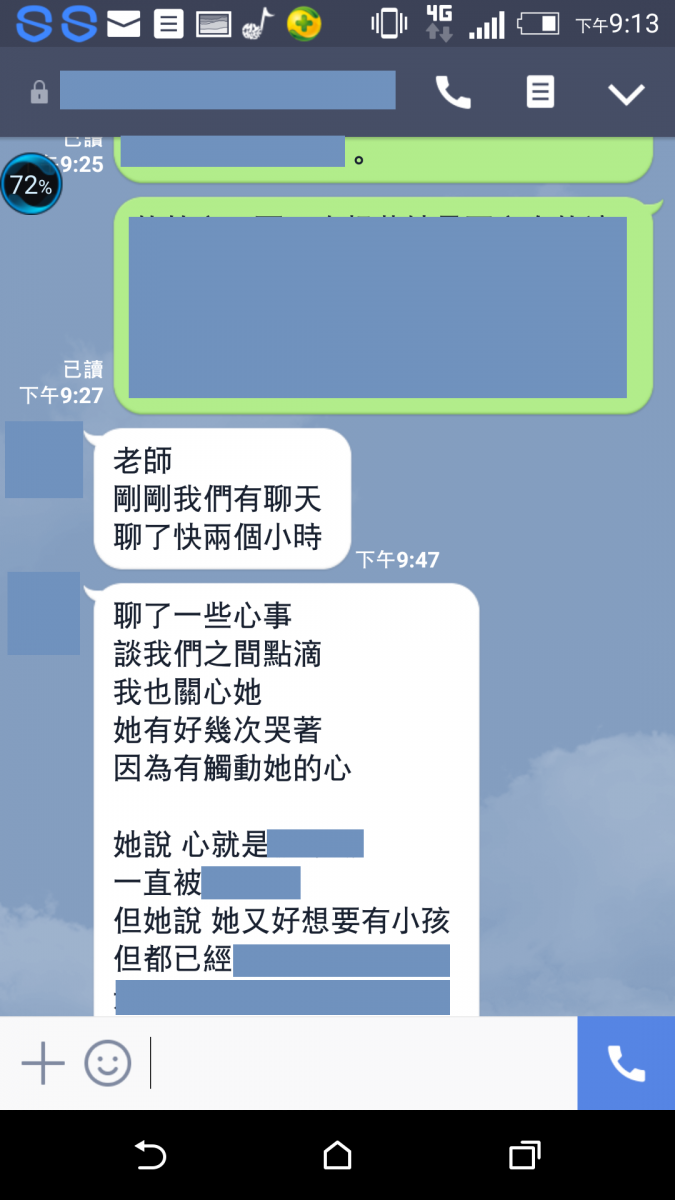Go to the home screen
The width and height of the screenshot is (675, 1200).
click(x=338, y=1156)
